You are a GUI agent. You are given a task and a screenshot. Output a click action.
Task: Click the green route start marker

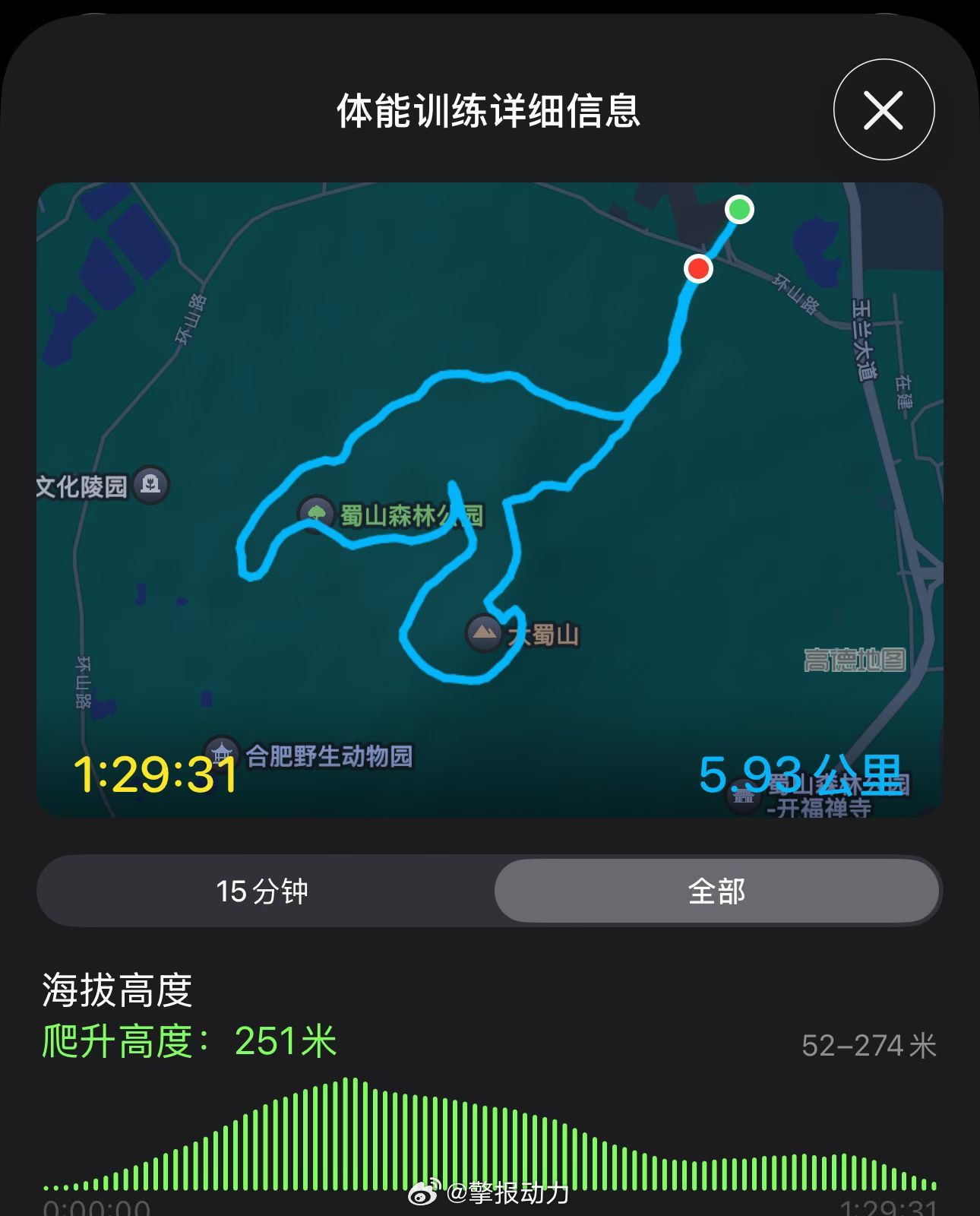pos(739,211)
